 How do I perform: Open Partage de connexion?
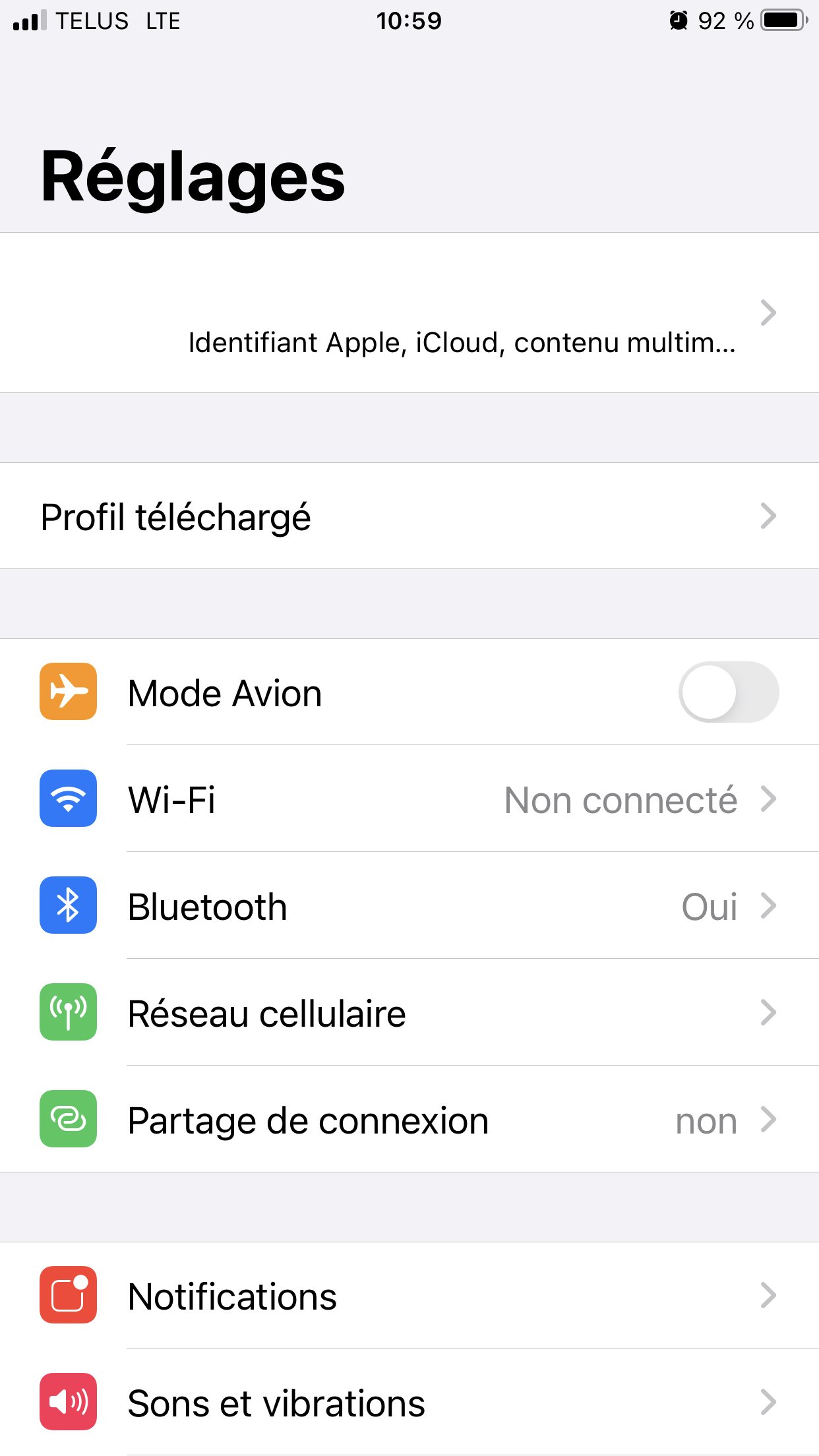[x=409, y=1119]
